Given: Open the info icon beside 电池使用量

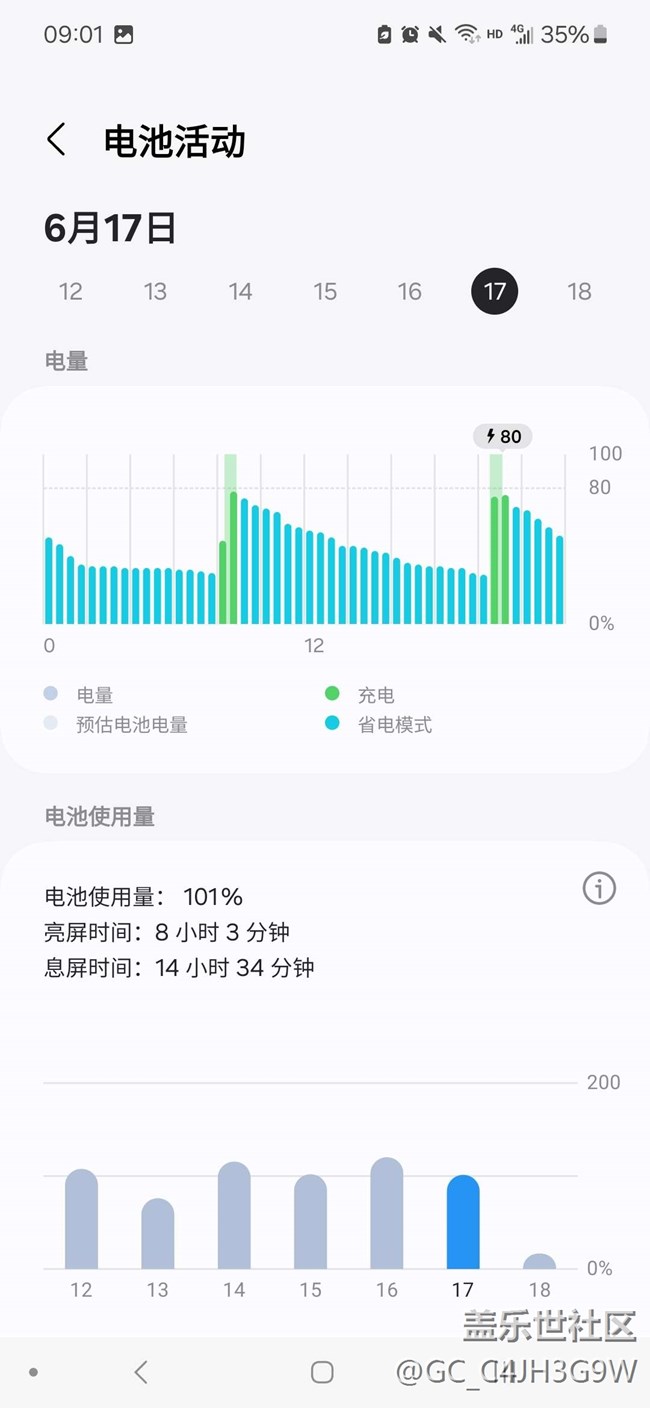Looking at the screenshot, I should (599, 888).
